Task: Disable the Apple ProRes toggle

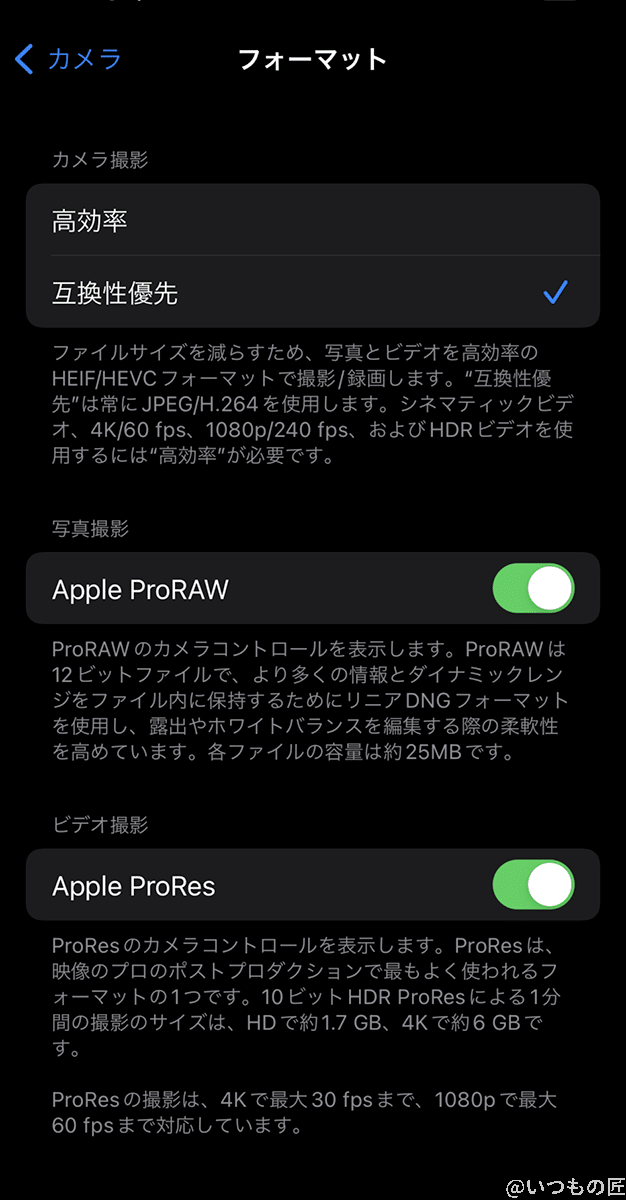Action: tap(533, 885)
